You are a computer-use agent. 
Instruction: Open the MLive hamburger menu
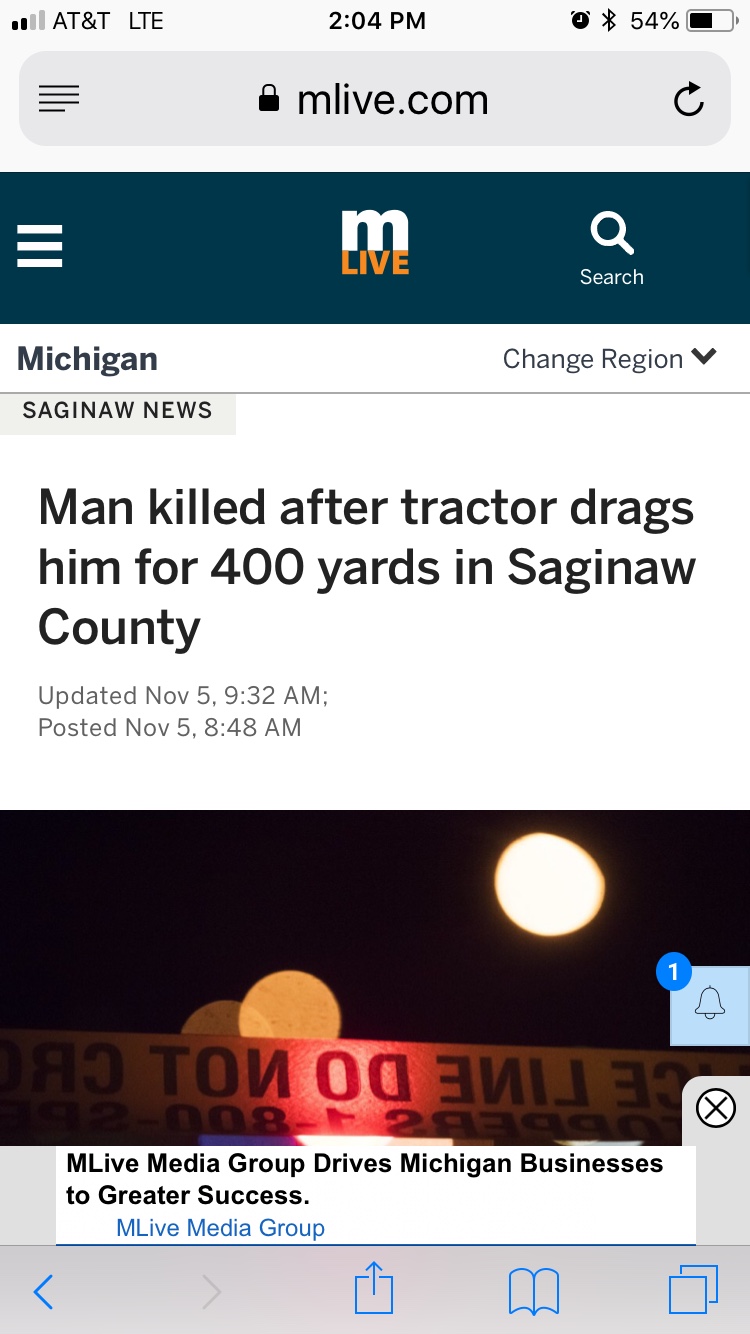pyautogui.click(x=40, y=246)
